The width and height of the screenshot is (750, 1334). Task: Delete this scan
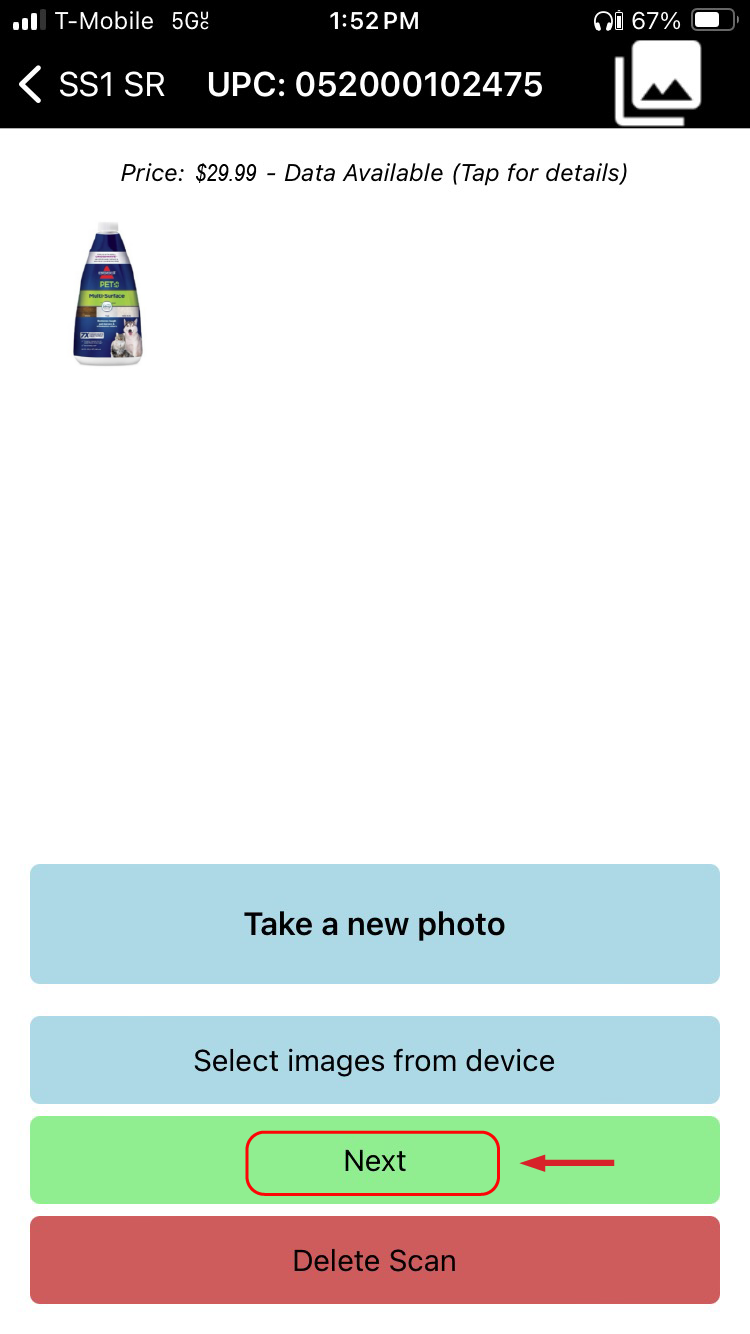(374, 1260)
